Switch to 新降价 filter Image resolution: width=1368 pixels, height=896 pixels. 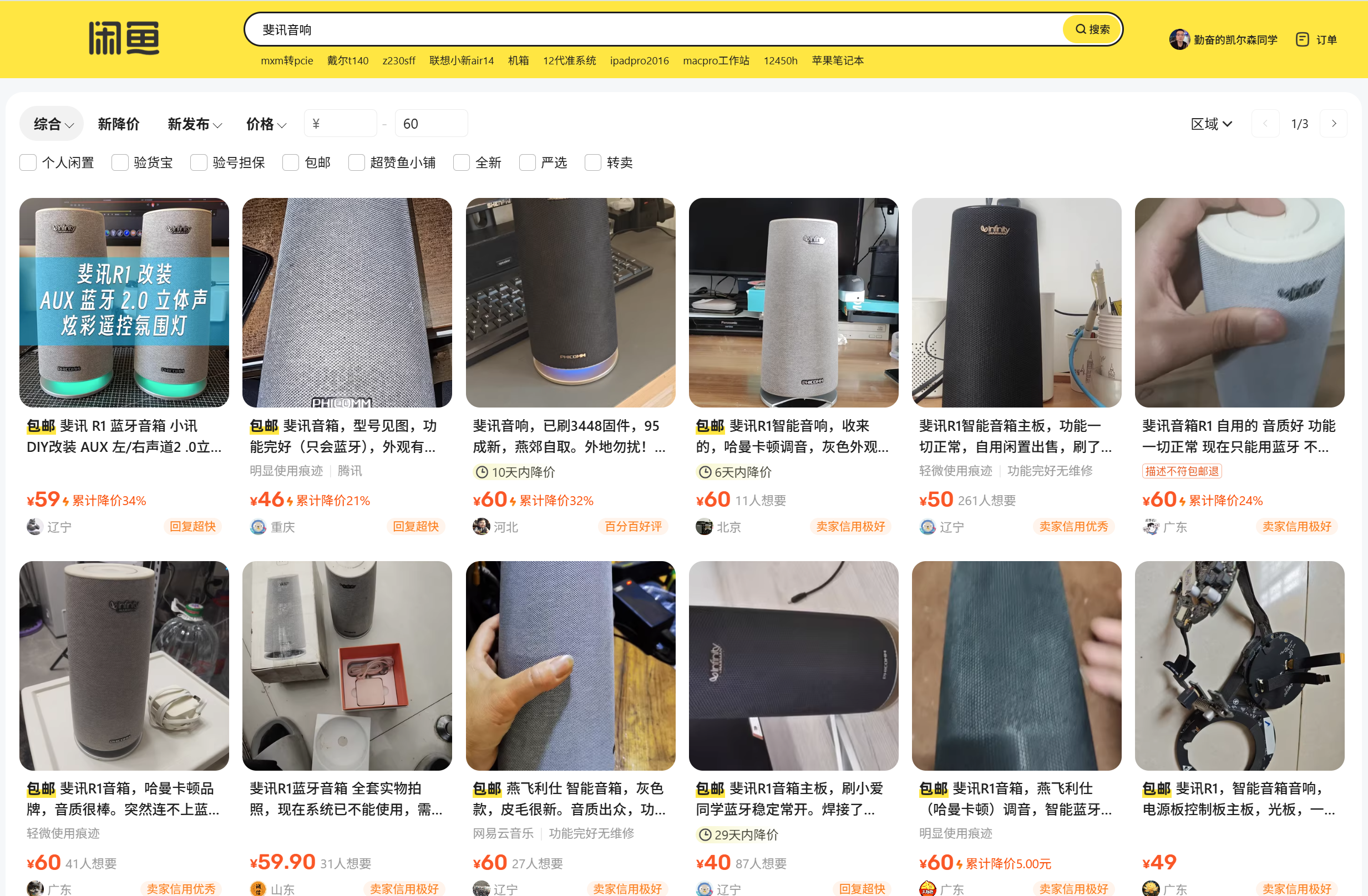click(x=118, y=124)
